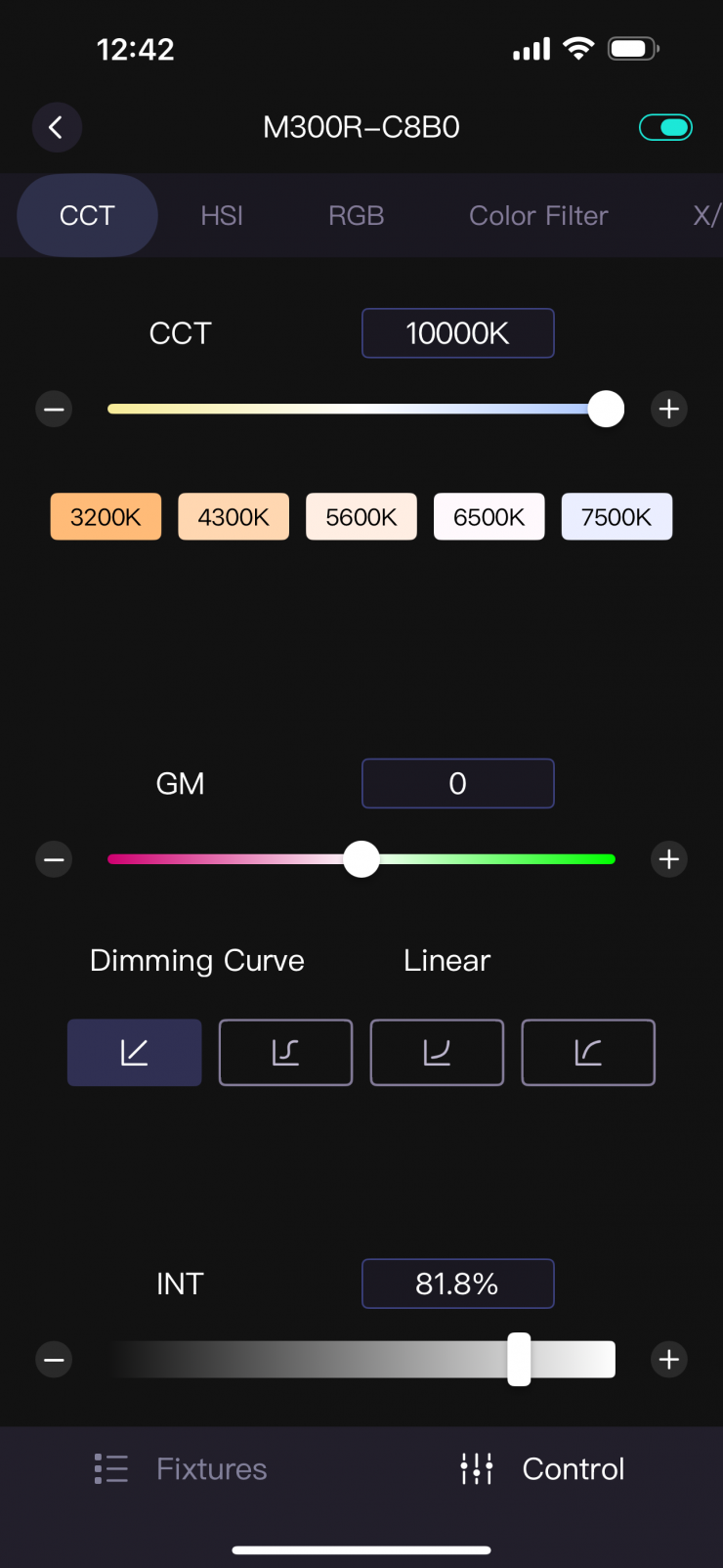Increase GM with the plus button

pos(669,859)
